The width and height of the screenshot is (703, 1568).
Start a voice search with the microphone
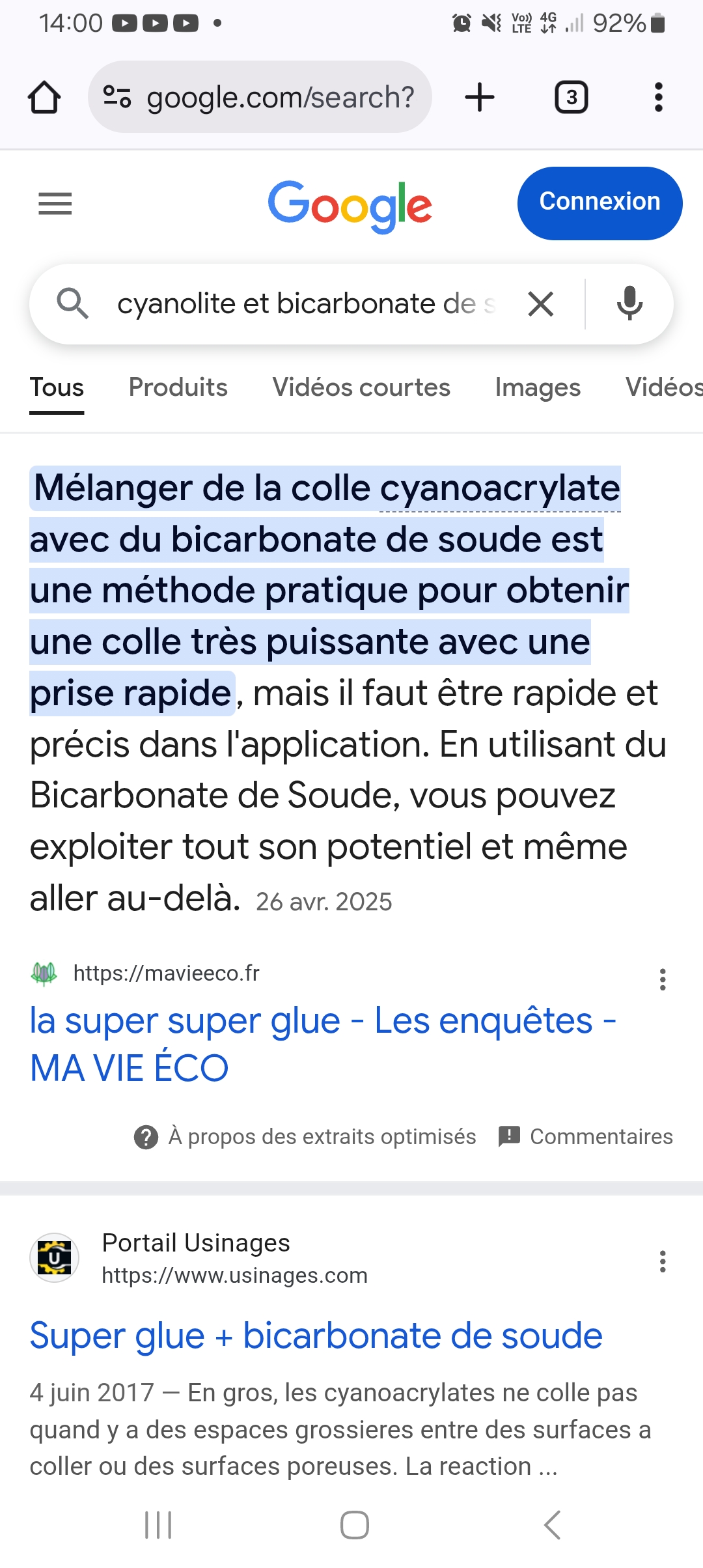629,304
